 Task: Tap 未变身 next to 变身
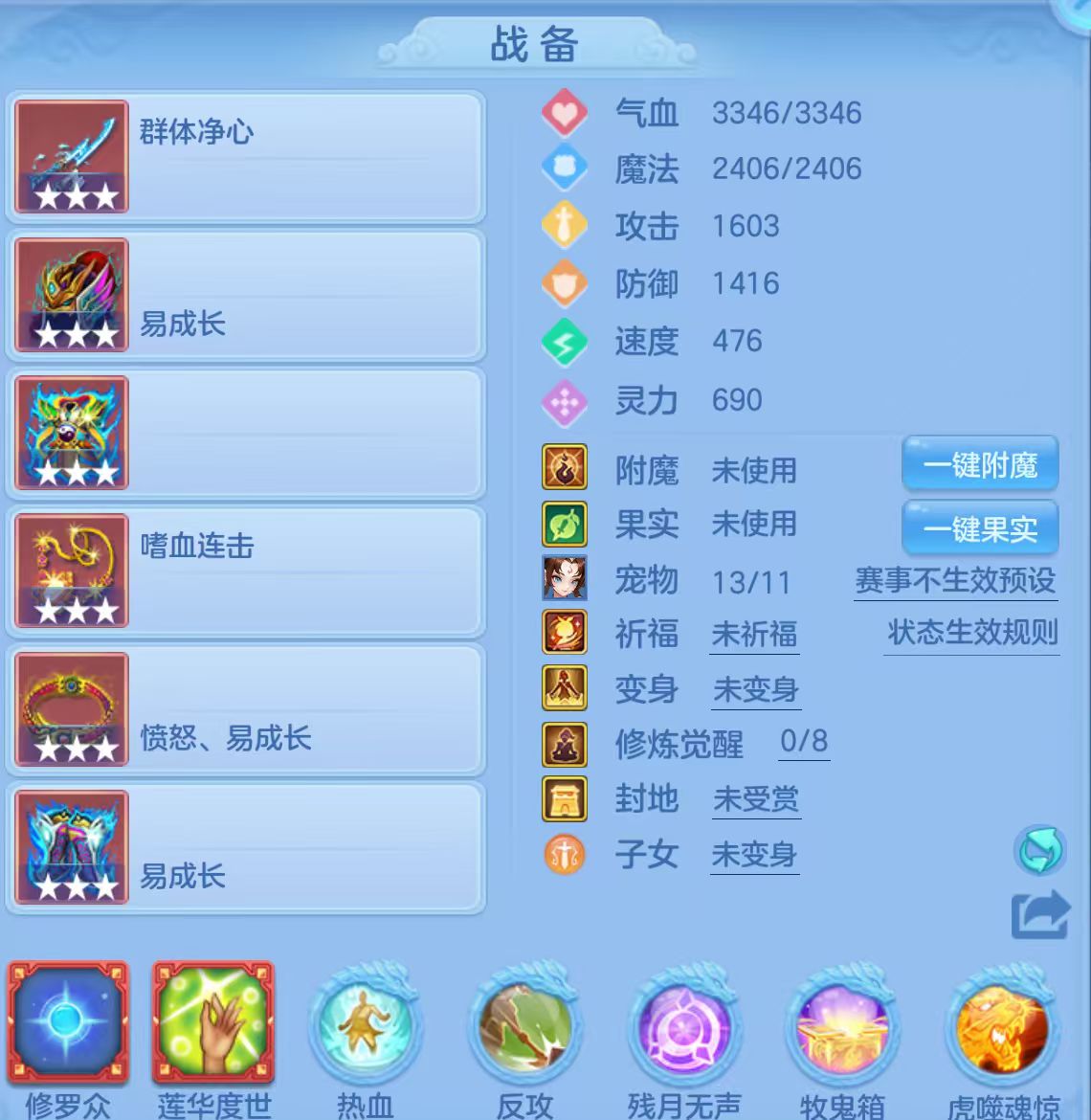755,689
